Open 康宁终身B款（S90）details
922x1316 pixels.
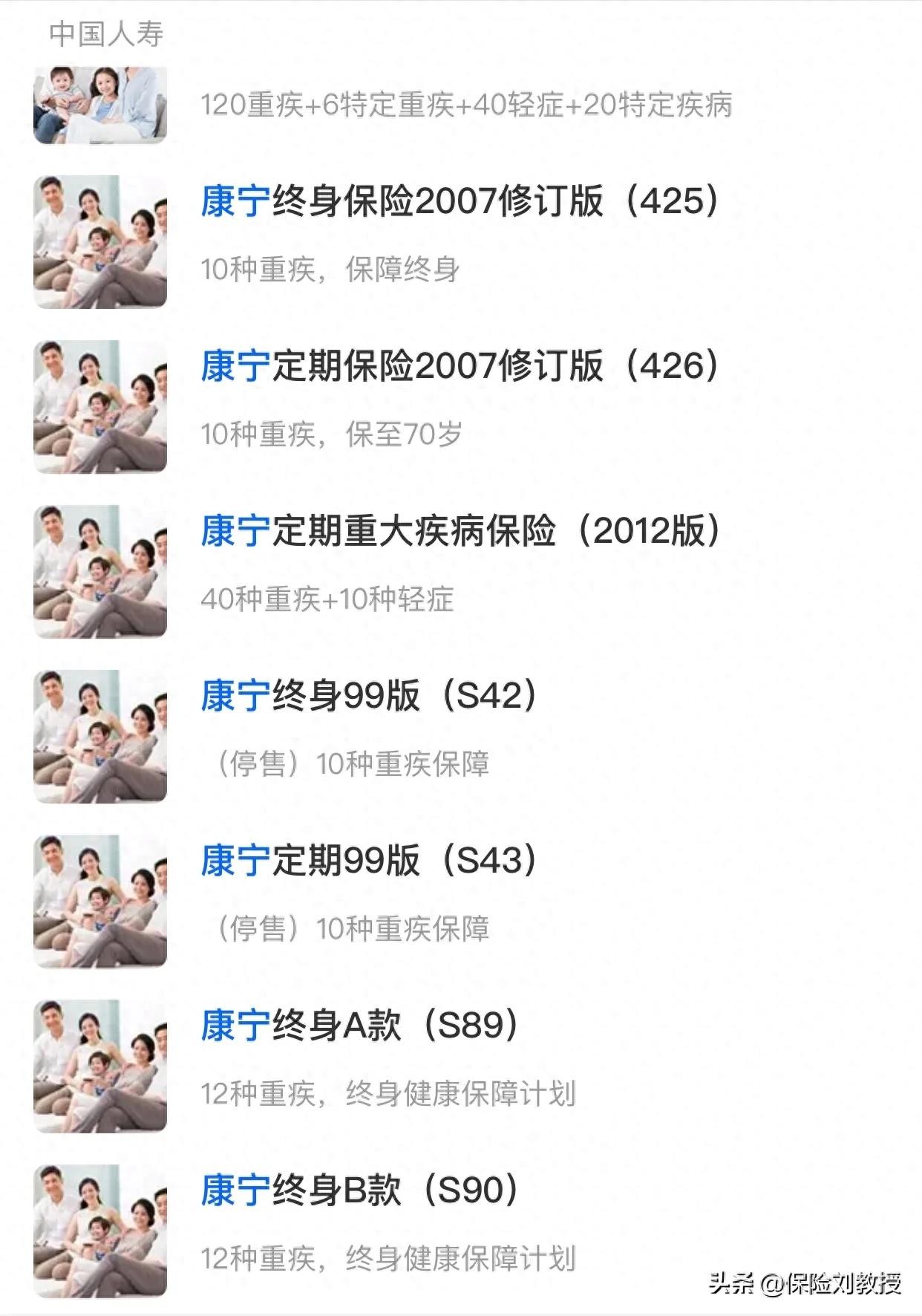360,1191
